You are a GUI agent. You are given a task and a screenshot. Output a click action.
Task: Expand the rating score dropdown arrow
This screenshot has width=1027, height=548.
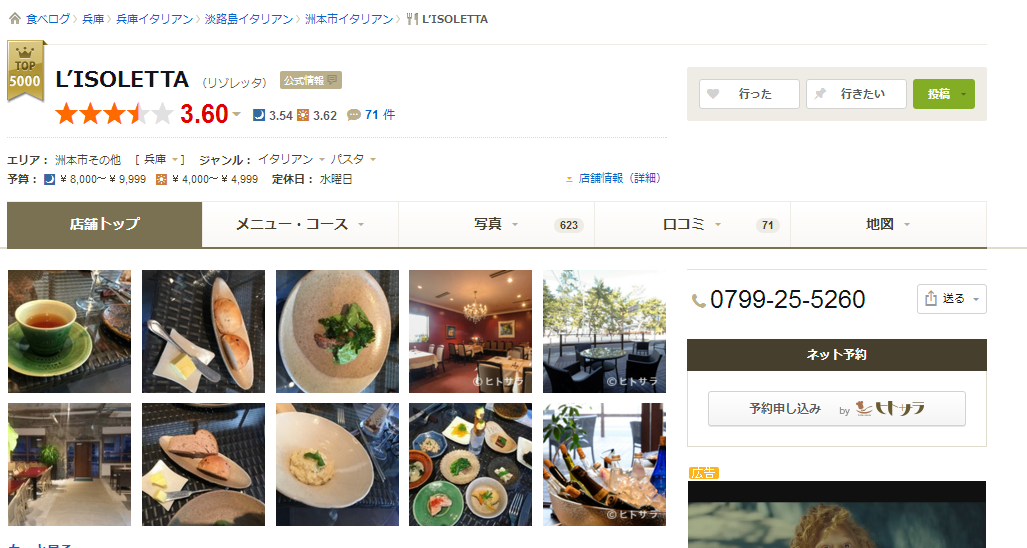pos(237,114)
